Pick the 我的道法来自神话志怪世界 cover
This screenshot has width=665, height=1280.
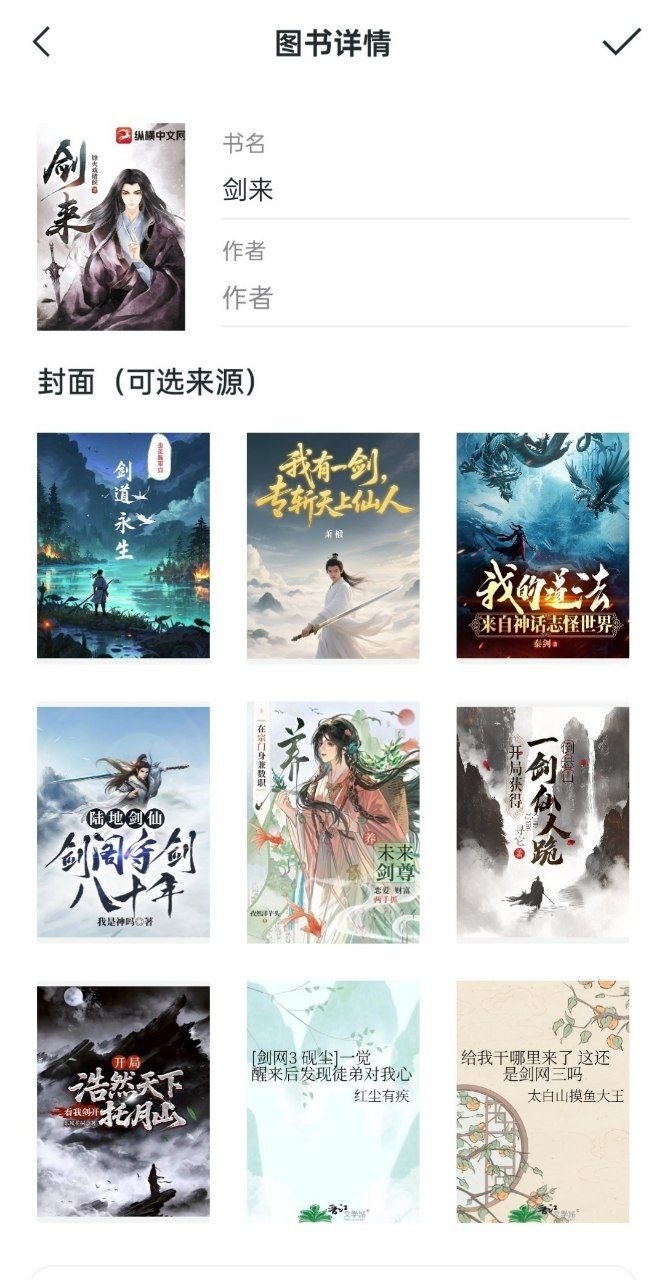coord(543,545)
